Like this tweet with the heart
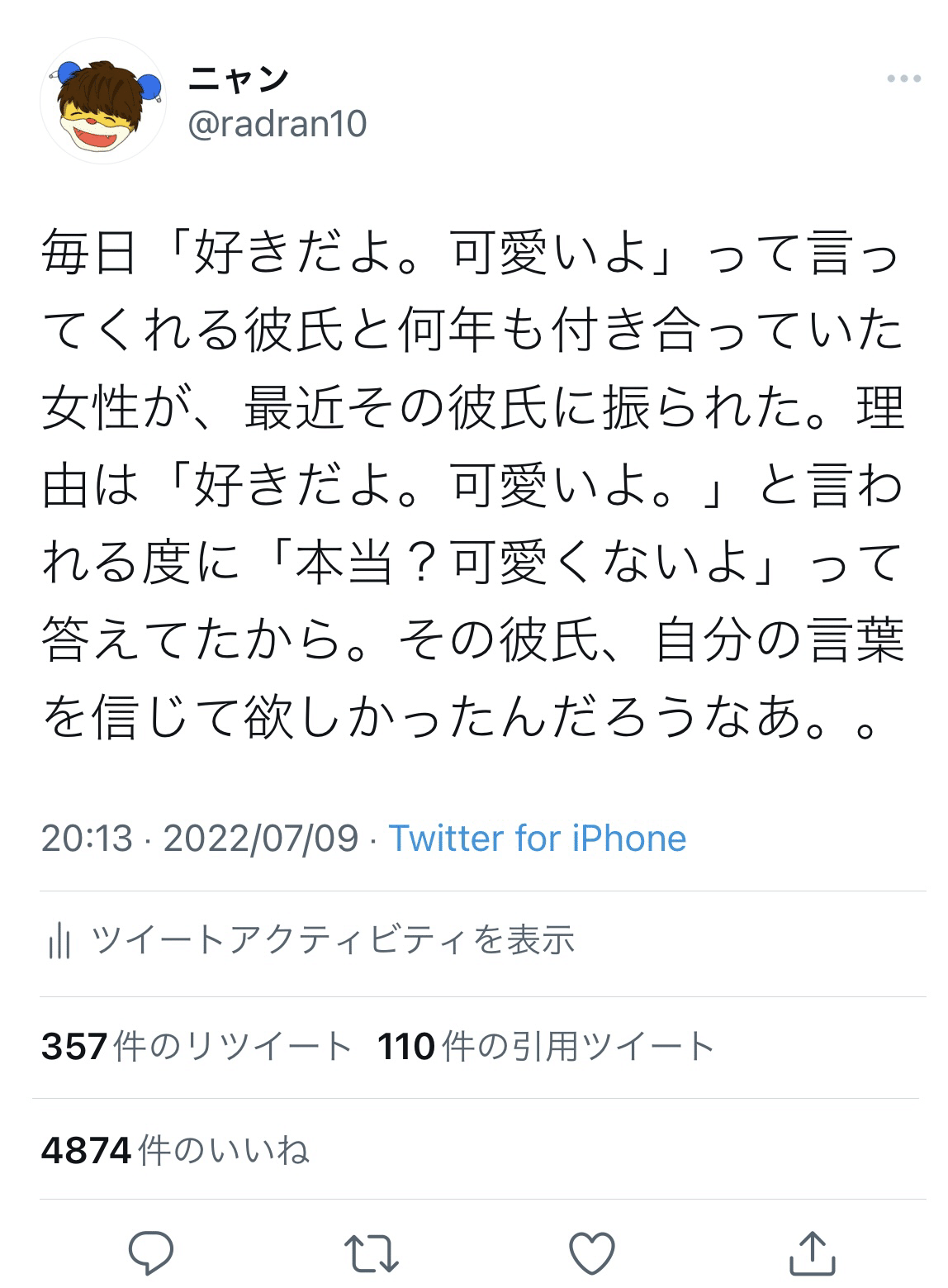This screenshot has width=948, height=1288. pos(592,1252)
